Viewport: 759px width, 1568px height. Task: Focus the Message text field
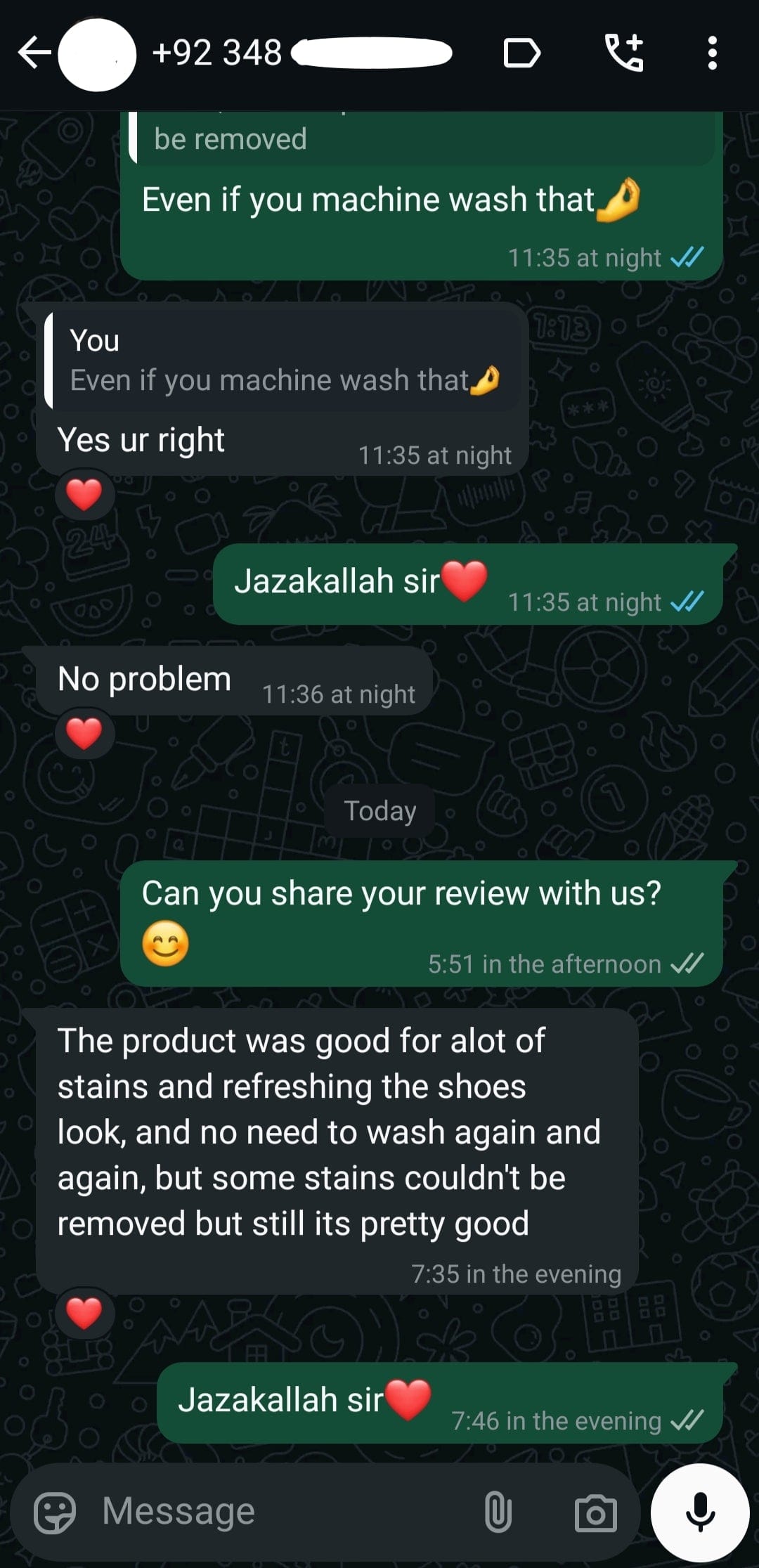[281, 1512]
